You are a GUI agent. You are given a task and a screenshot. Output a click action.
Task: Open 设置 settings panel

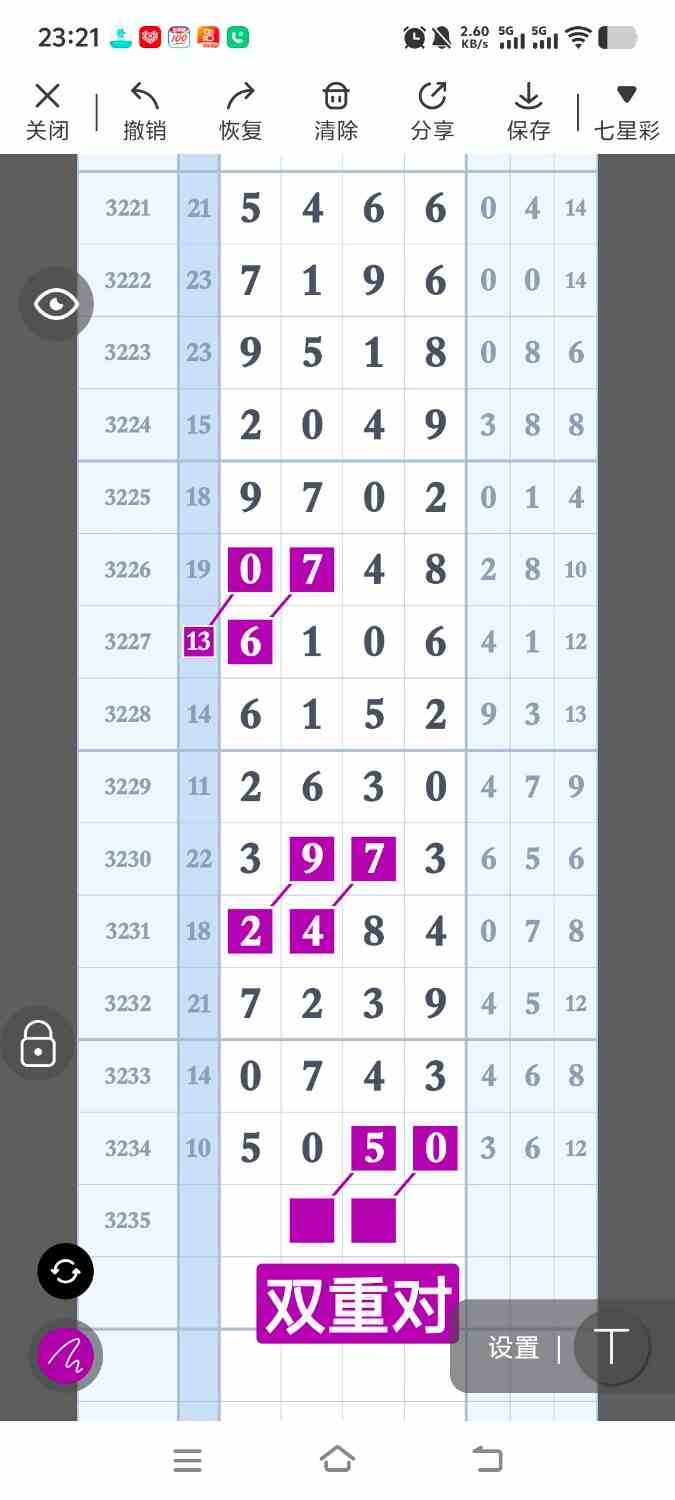click(x=514, y=1348)
